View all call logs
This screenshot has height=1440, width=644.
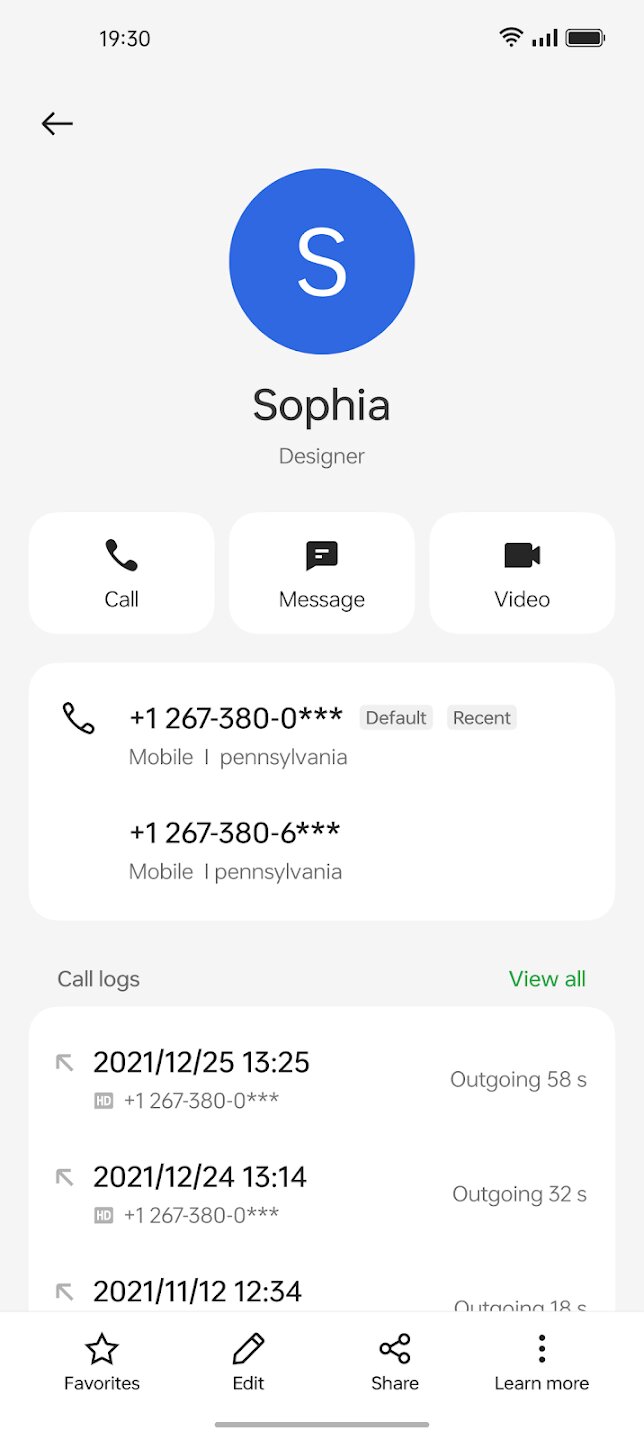[547, 979]
